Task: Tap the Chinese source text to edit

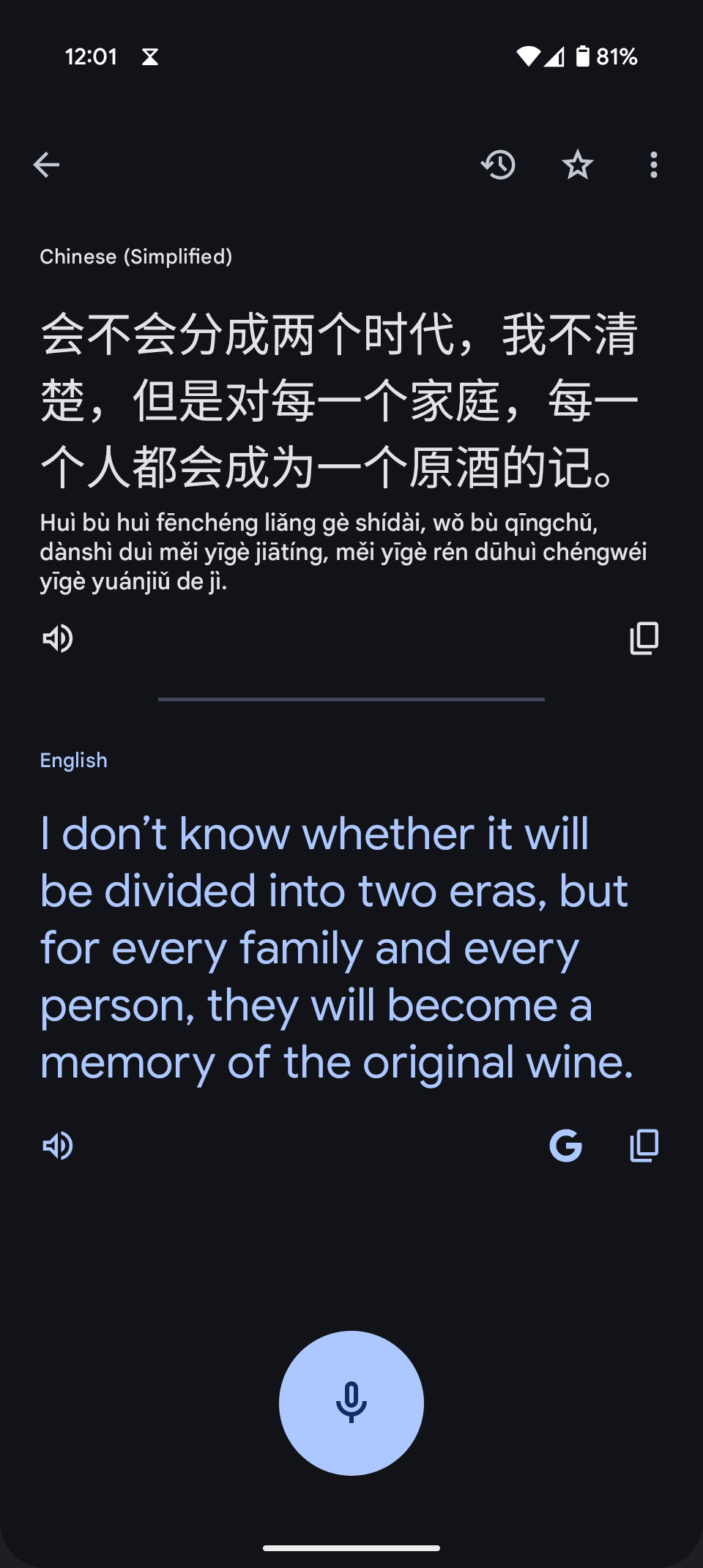Action: click(x=340, y=401)
